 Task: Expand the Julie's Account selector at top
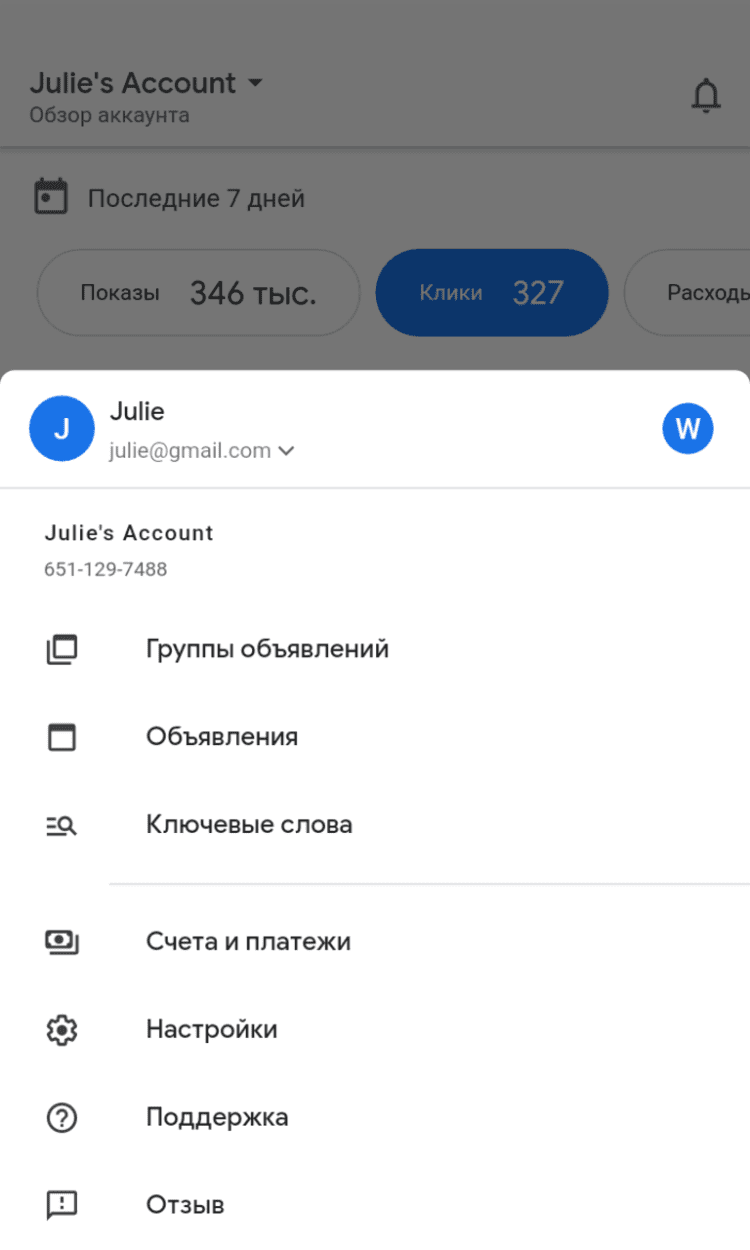coord(146,83)
